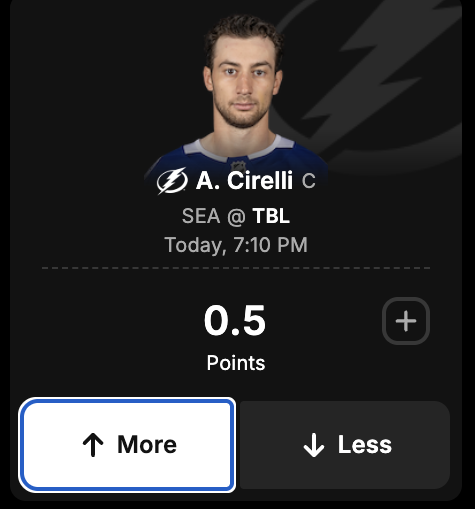The width and height of the screenshot is (475, 509).
Task: Open A. Cirelli's player card
Action: pyautogui.click(x=244, y=180)
